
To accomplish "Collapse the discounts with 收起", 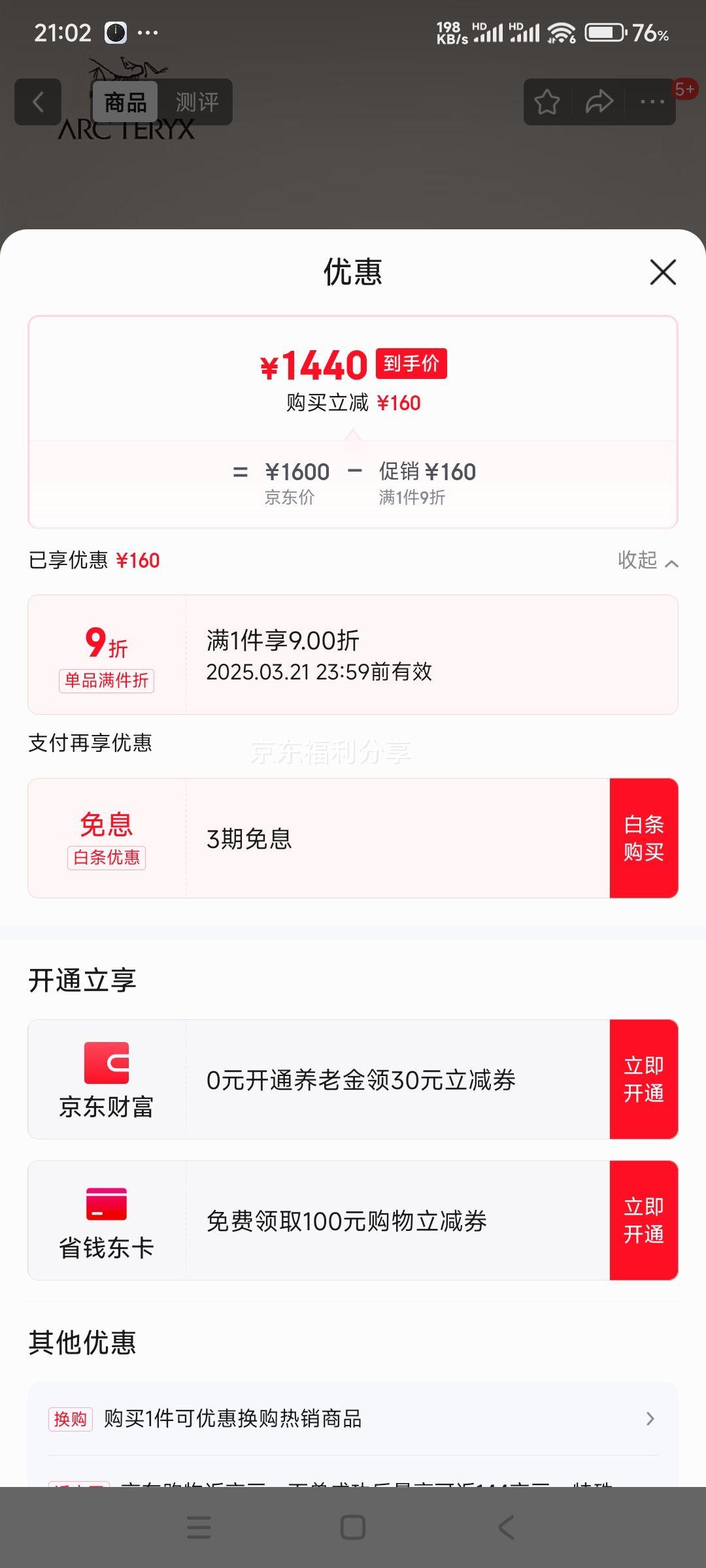I will (648, 560).
